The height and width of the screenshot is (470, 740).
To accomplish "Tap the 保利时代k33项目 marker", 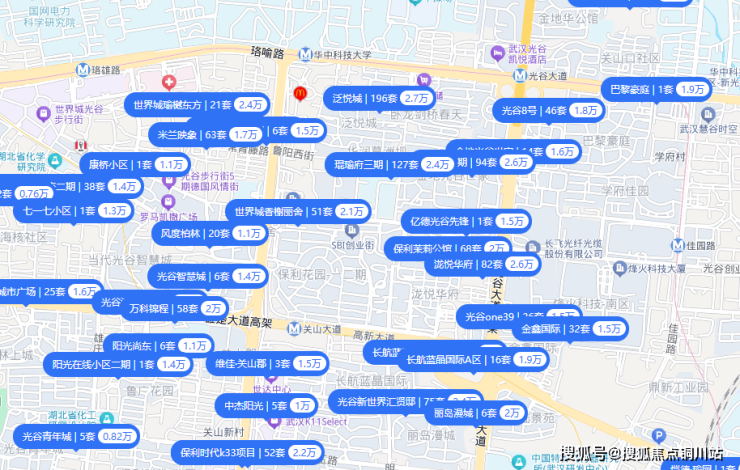I will click(247, 453).
